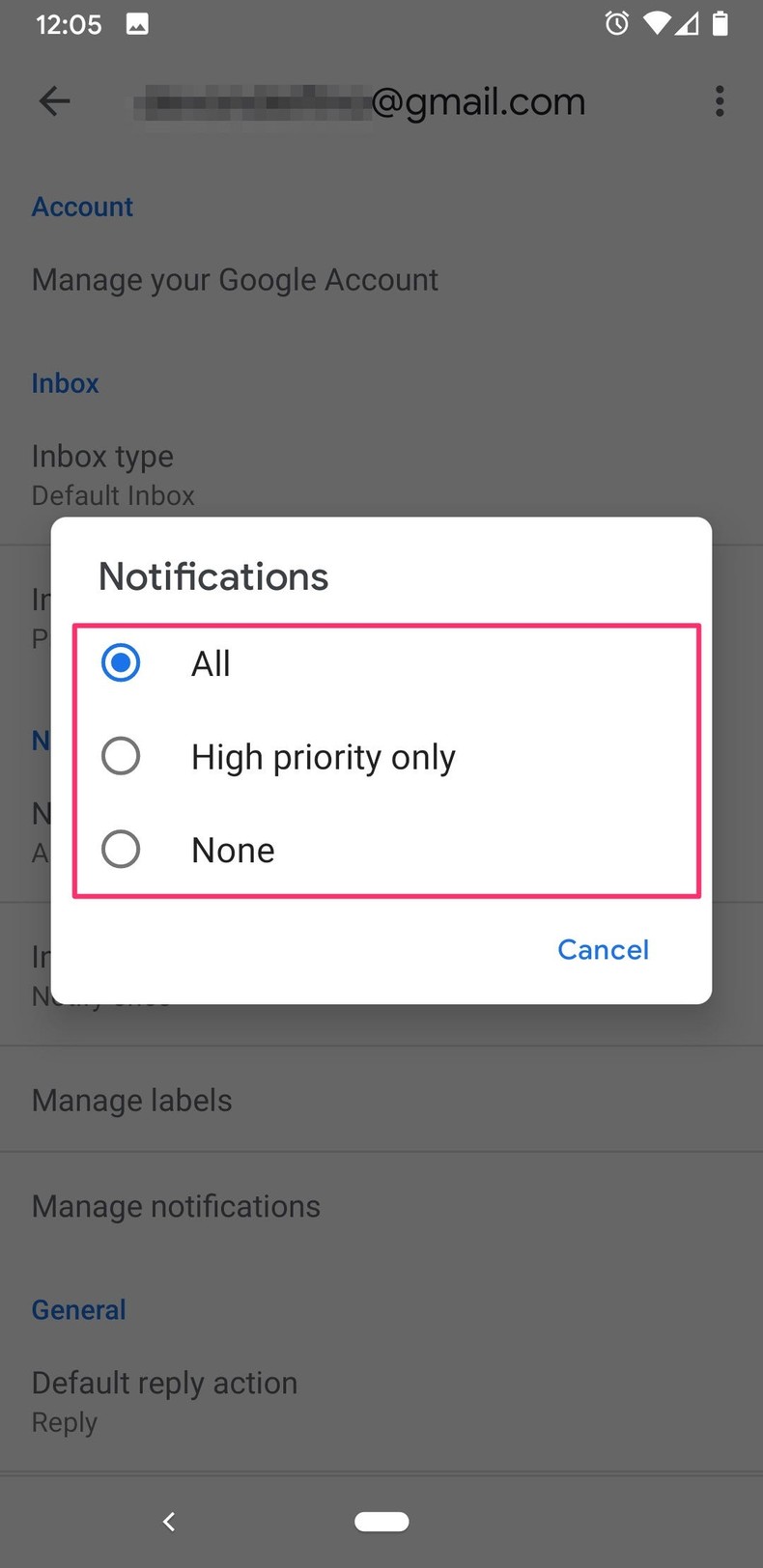The image size is (763, 1568).
Task: Open Manage your Google Account
Action: [235, 279]
